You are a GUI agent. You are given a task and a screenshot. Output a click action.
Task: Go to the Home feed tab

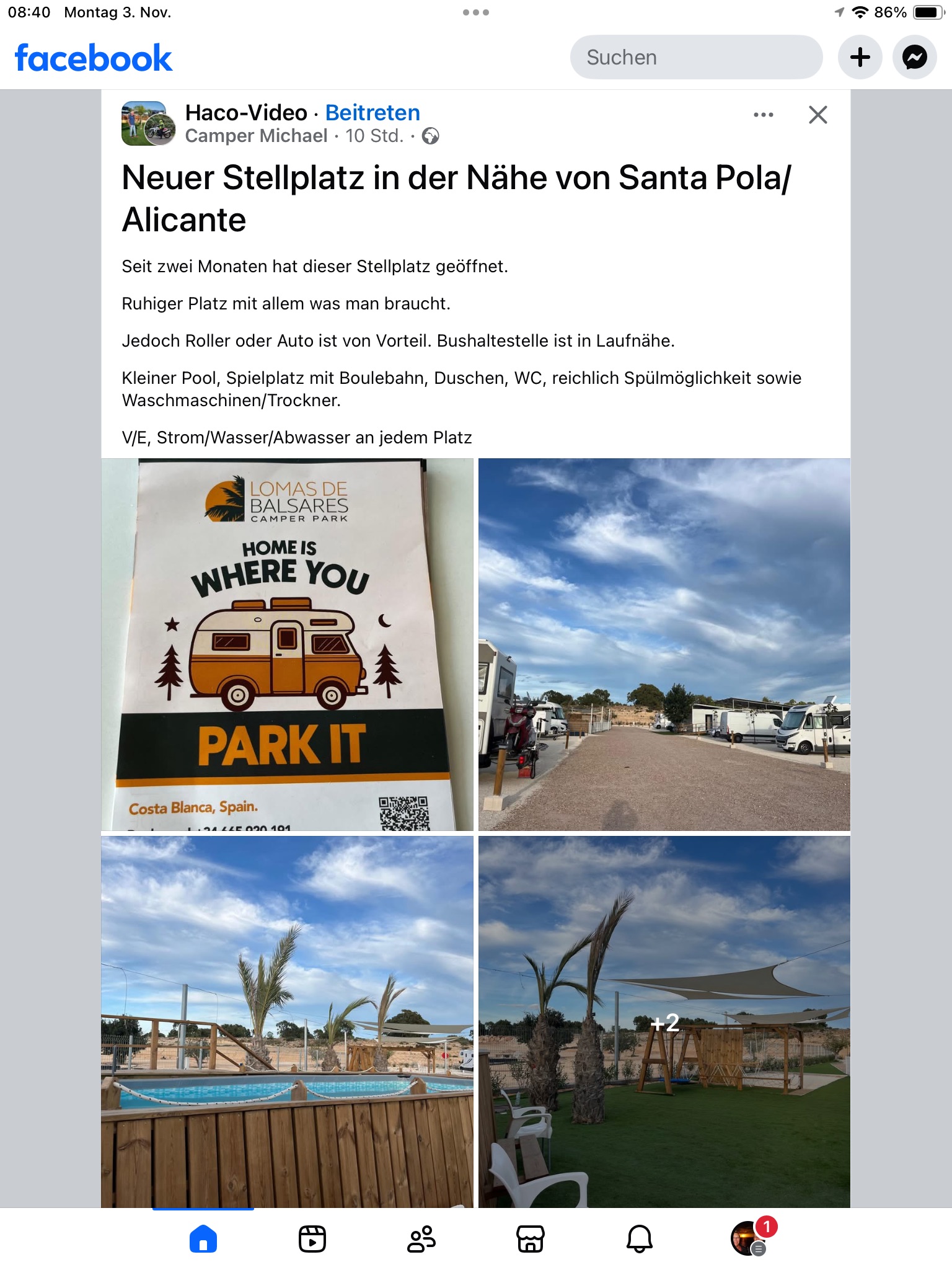[203, 1239]
